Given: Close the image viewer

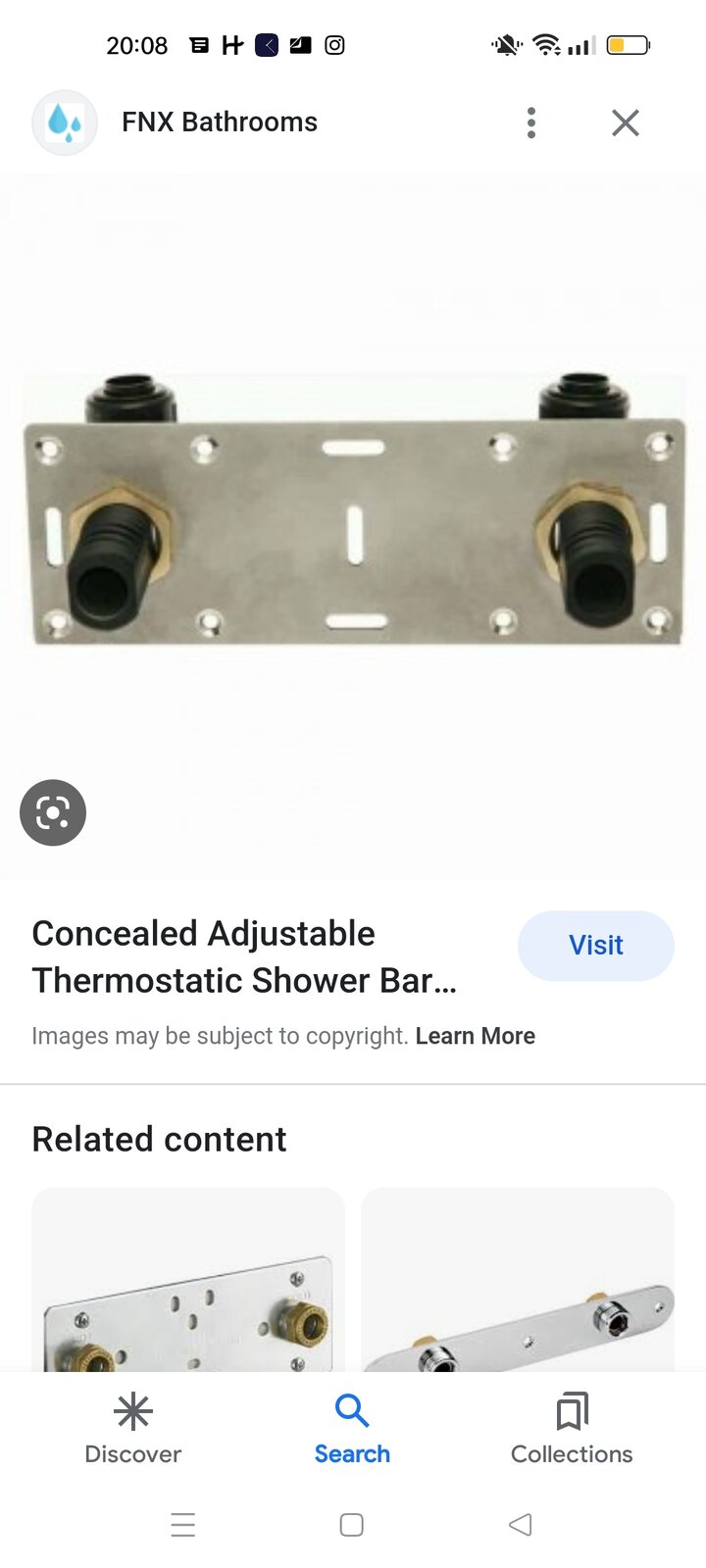Looking at the screenshot, I should point(625,122).
